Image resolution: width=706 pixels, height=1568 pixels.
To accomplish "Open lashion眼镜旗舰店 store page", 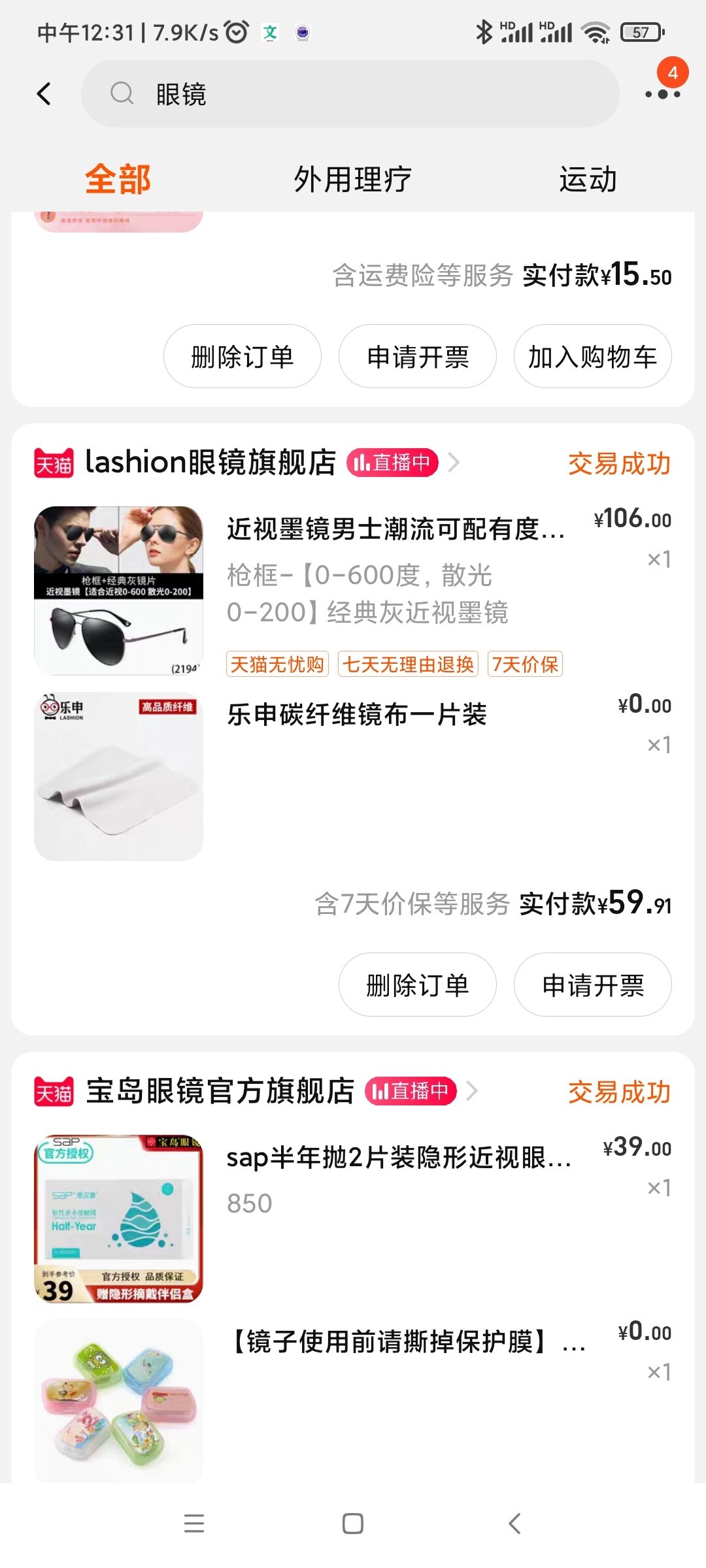I will pos(210,463).
